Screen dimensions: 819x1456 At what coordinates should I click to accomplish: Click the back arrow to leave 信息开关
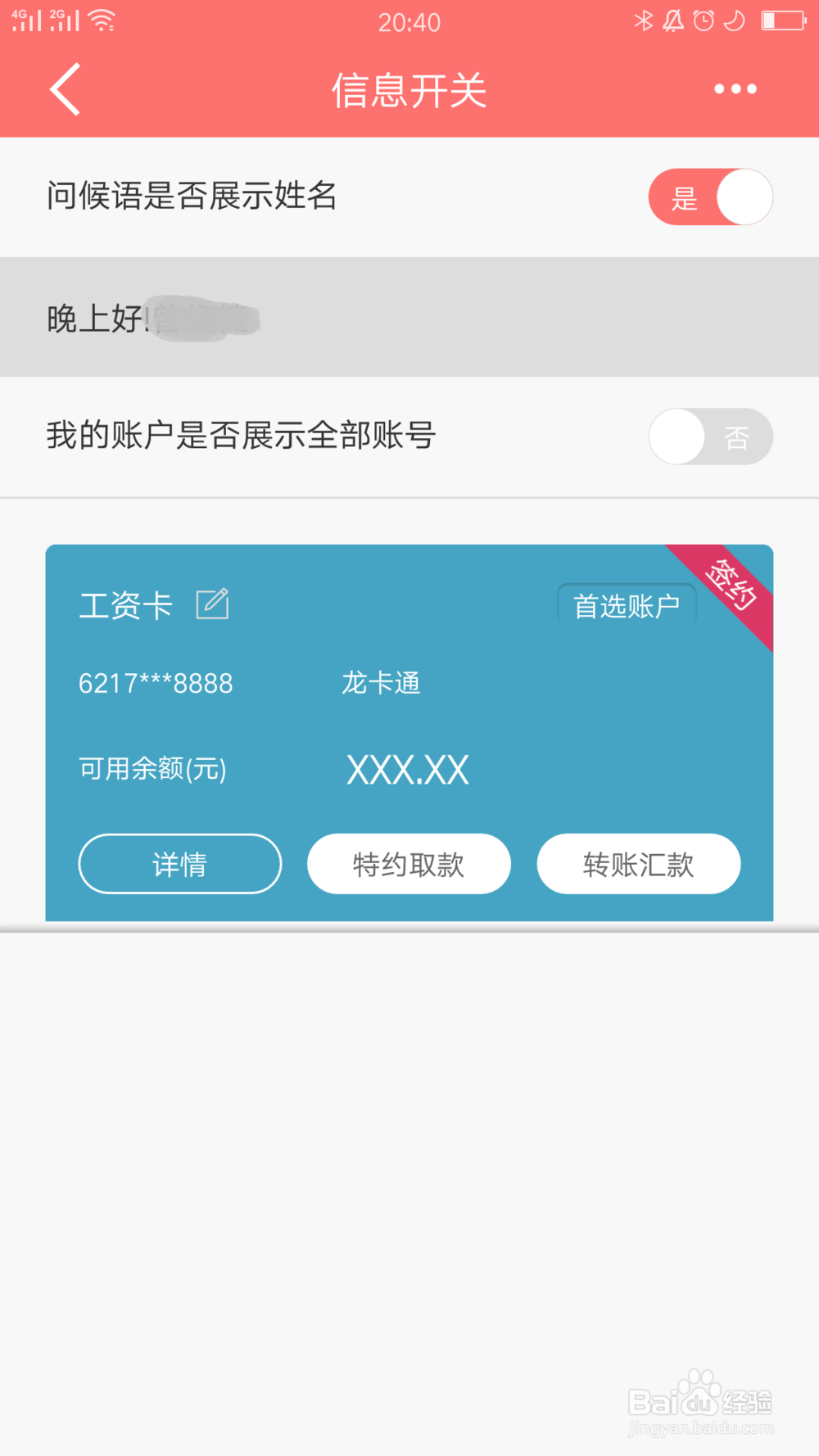click(x=65, y=88)
